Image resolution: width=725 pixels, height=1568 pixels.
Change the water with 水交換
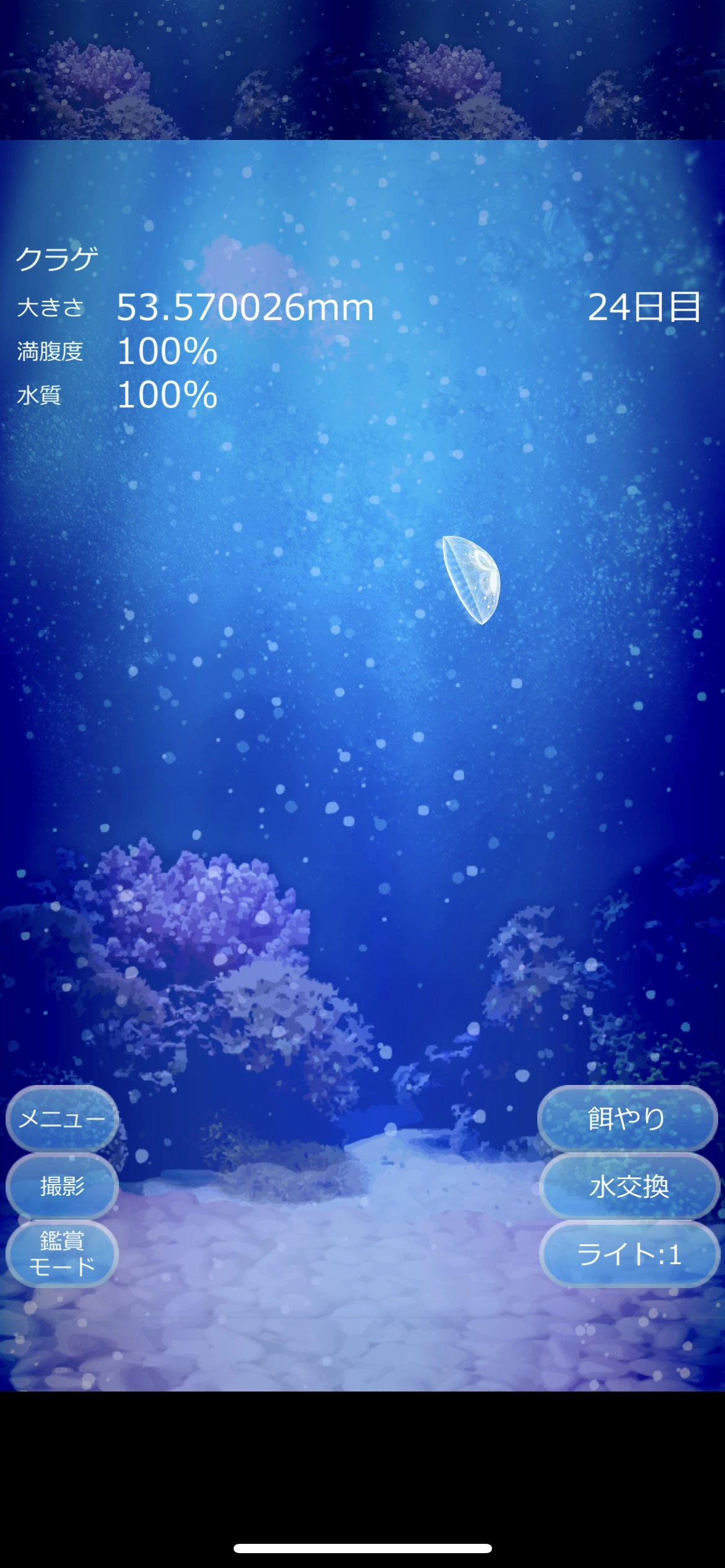pos(628,1186)
